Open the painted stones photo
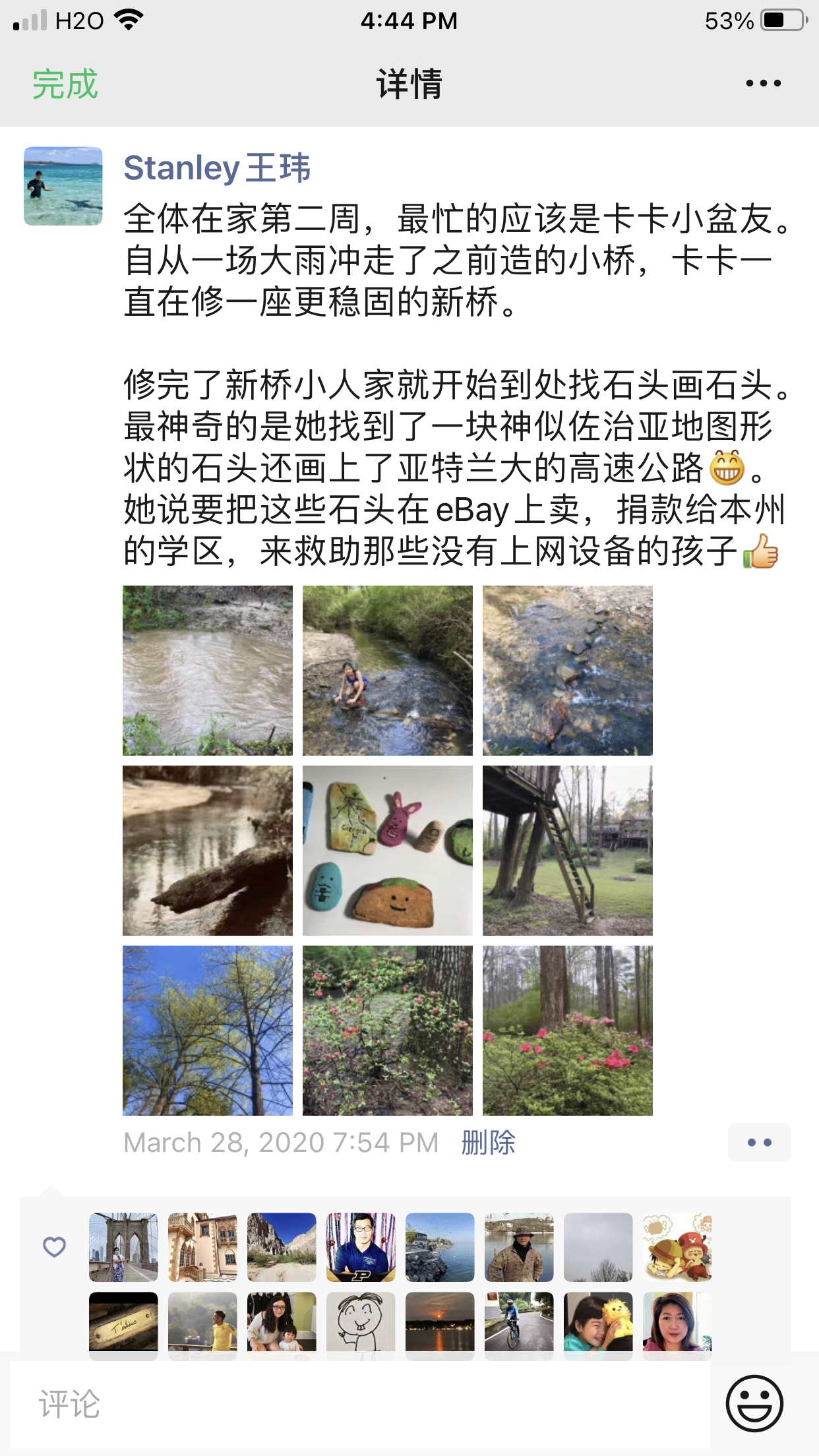Image resolution: width=819 pixels, height=1456 pixels. [x=388, y=851]
